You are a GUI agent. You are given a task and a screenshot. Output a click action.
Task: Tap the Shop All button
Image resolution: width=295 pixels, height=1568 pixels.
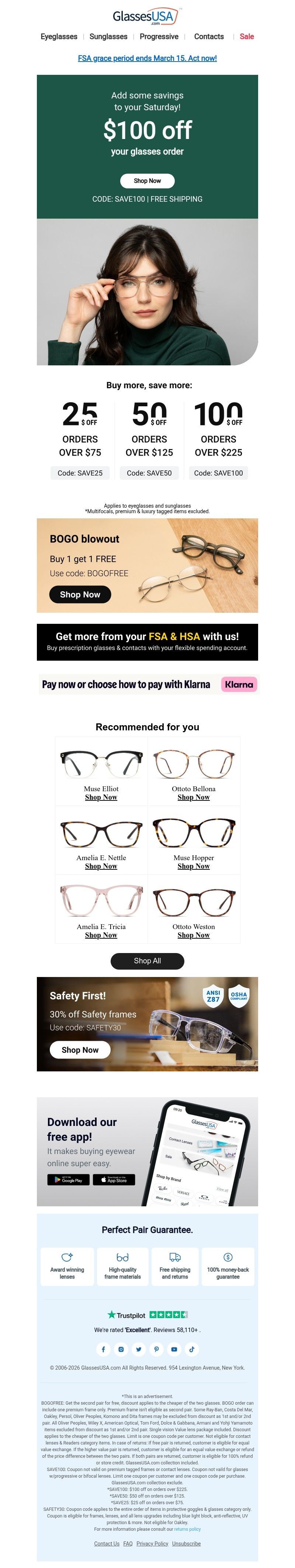pyautogui.click(x=147, y=960)
